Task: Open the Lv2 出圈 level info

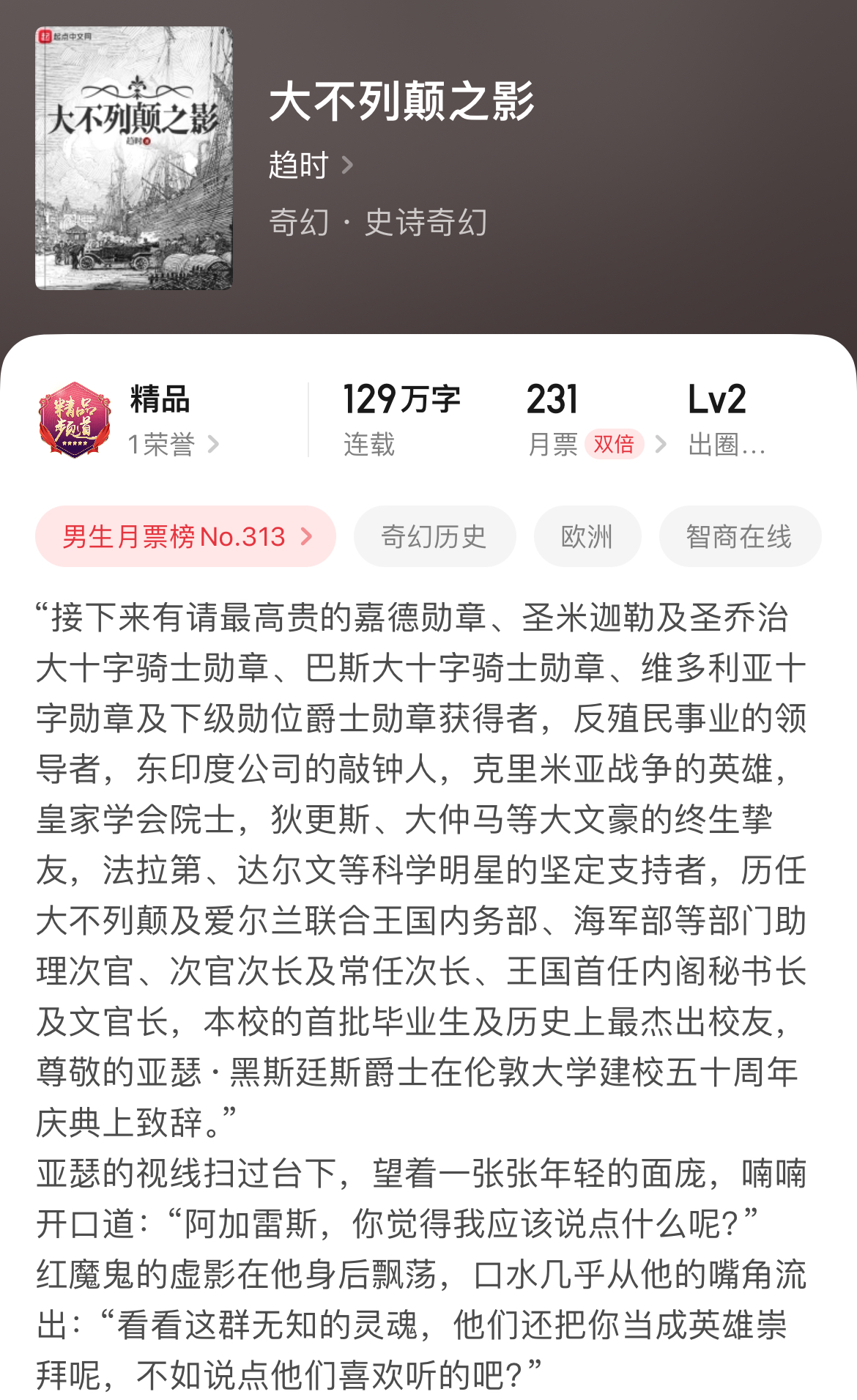Action: pos(726,420)
